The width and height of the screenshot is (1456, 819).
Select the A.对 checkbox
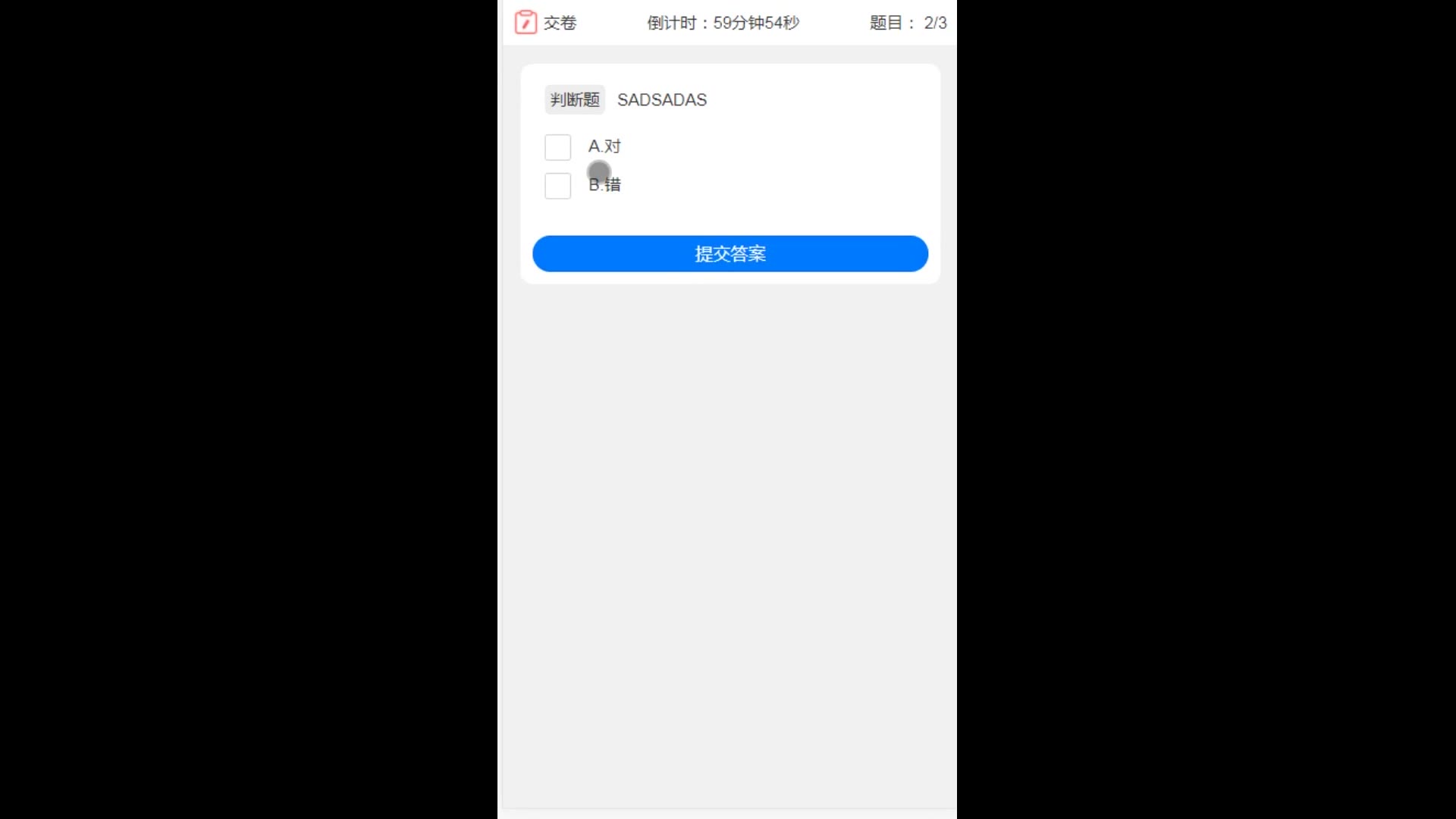[557, 147]
